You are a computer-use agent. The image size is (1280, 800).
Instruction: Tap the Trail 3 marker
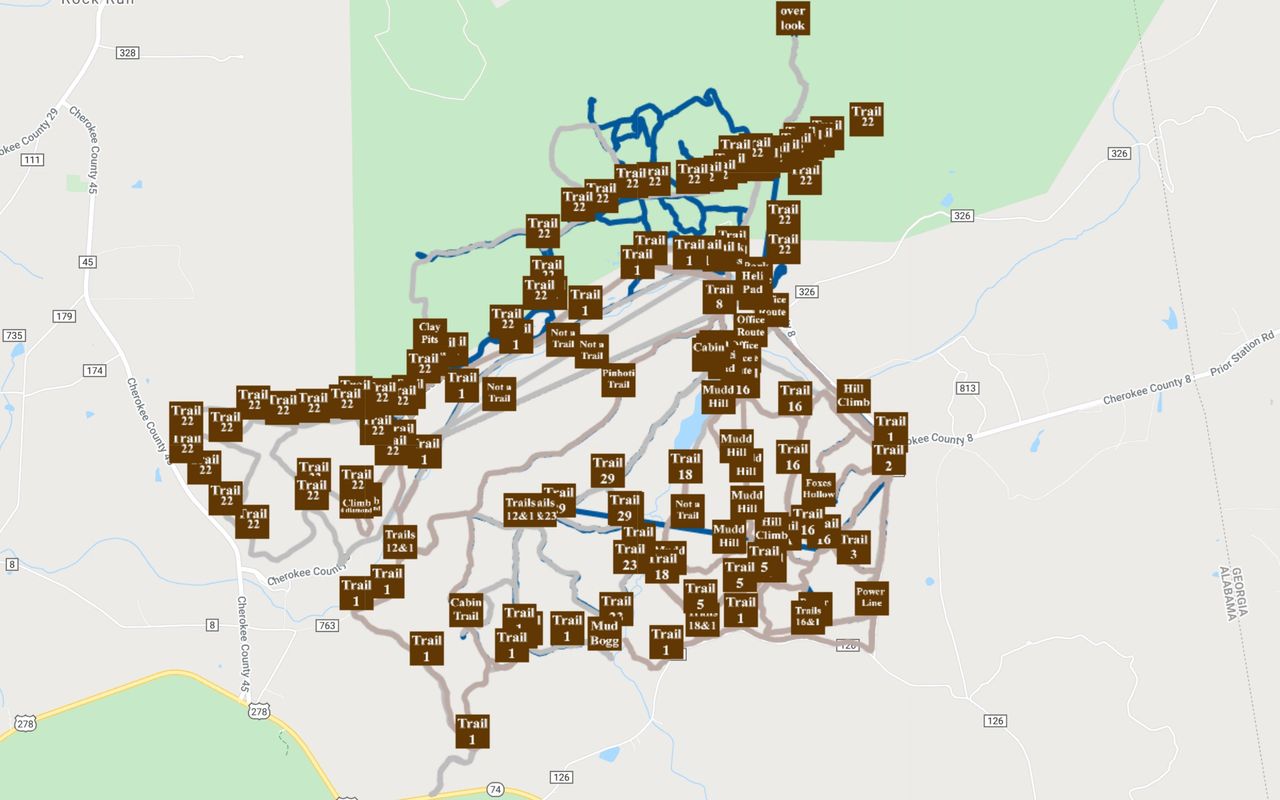coord(853,547)
